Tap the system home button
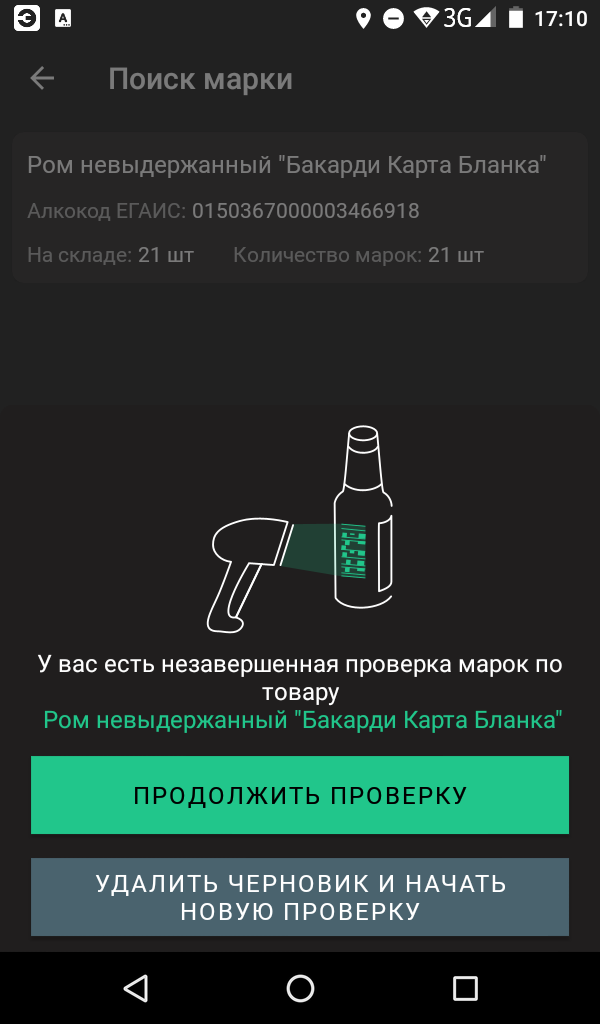 [300, 988]
